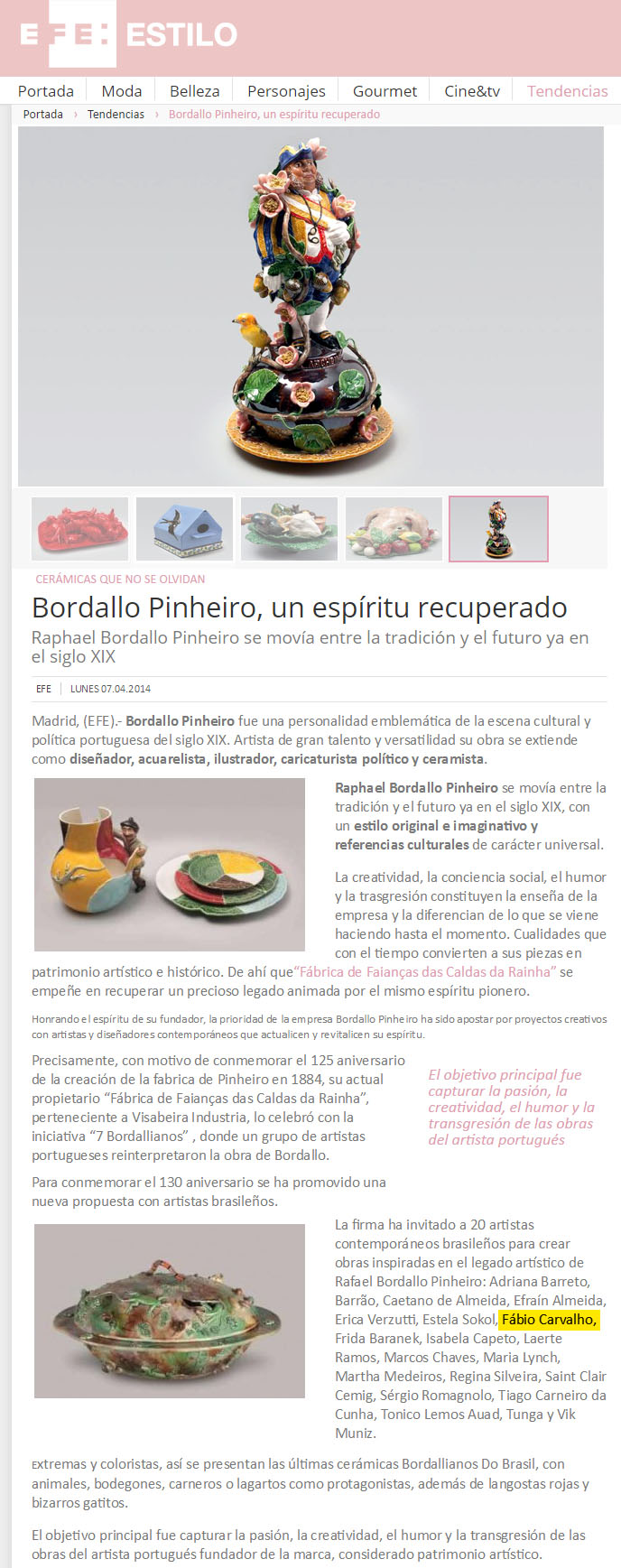Viewport: 621px width, 1568px height.
Task: Select the figurine gallery thumbnail
Action: pyautogui.click(x=498, y=529)
